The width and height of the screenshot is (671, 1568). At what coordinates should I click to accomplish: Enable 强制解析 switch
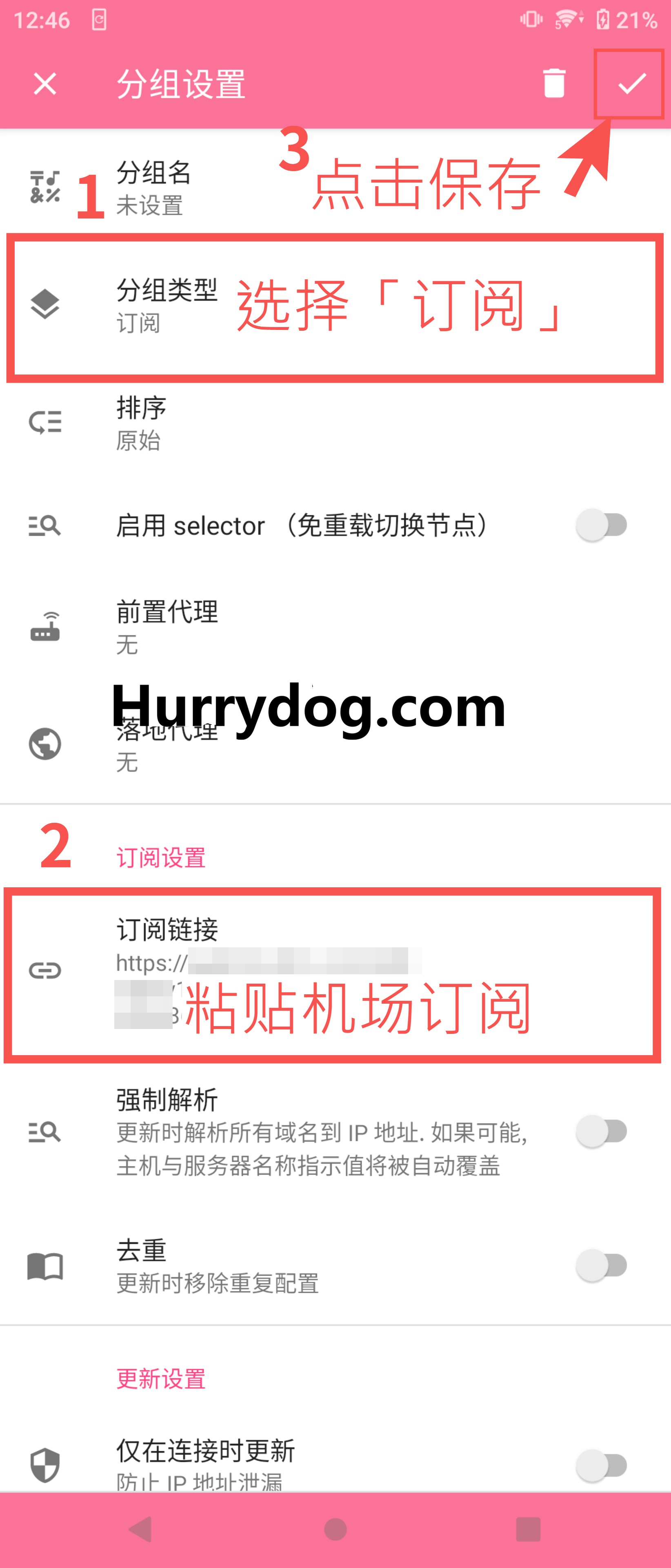click(602, 1131)
